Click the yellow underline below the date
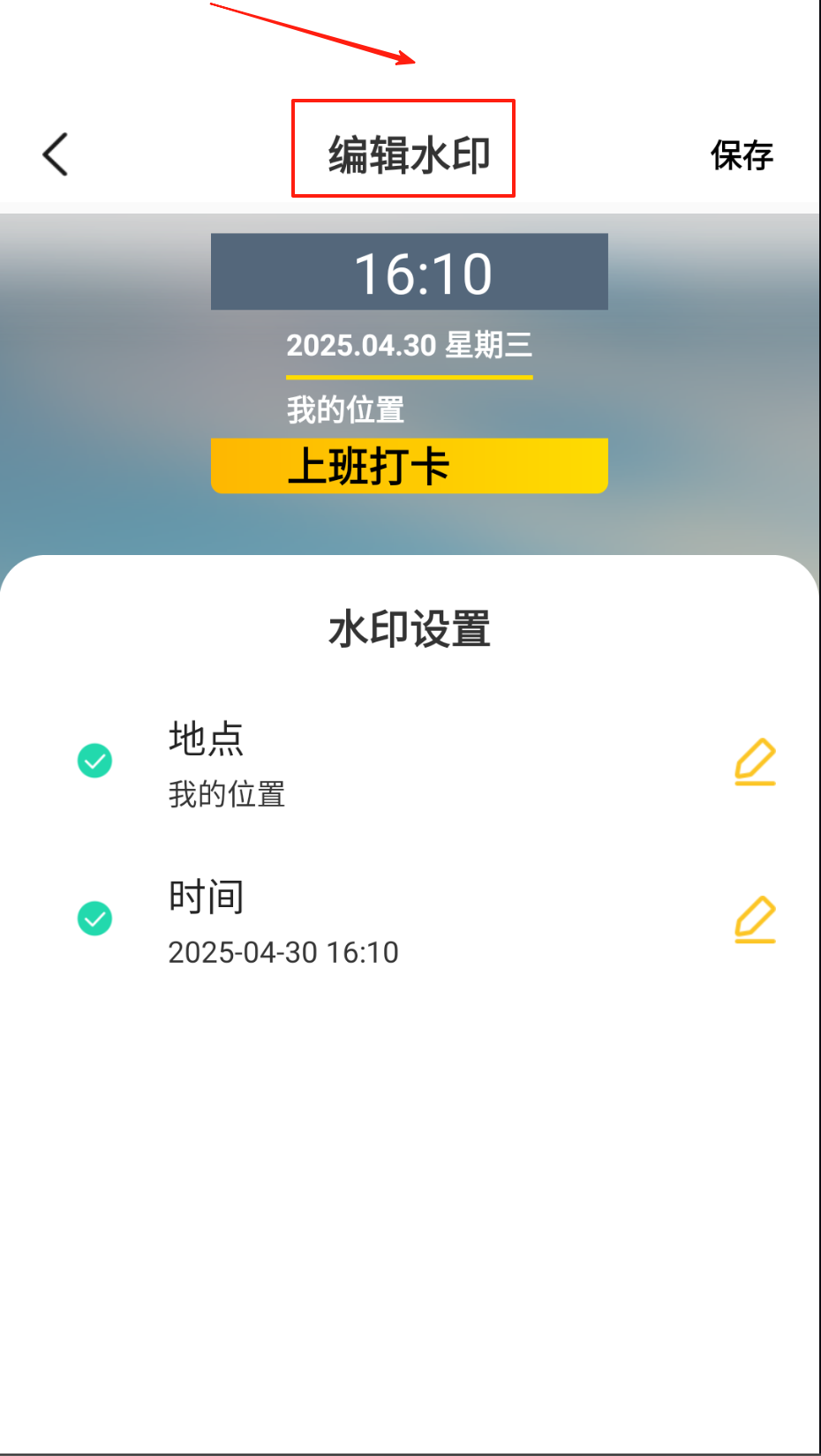The image size is (821, 1456). click(409, 377)
